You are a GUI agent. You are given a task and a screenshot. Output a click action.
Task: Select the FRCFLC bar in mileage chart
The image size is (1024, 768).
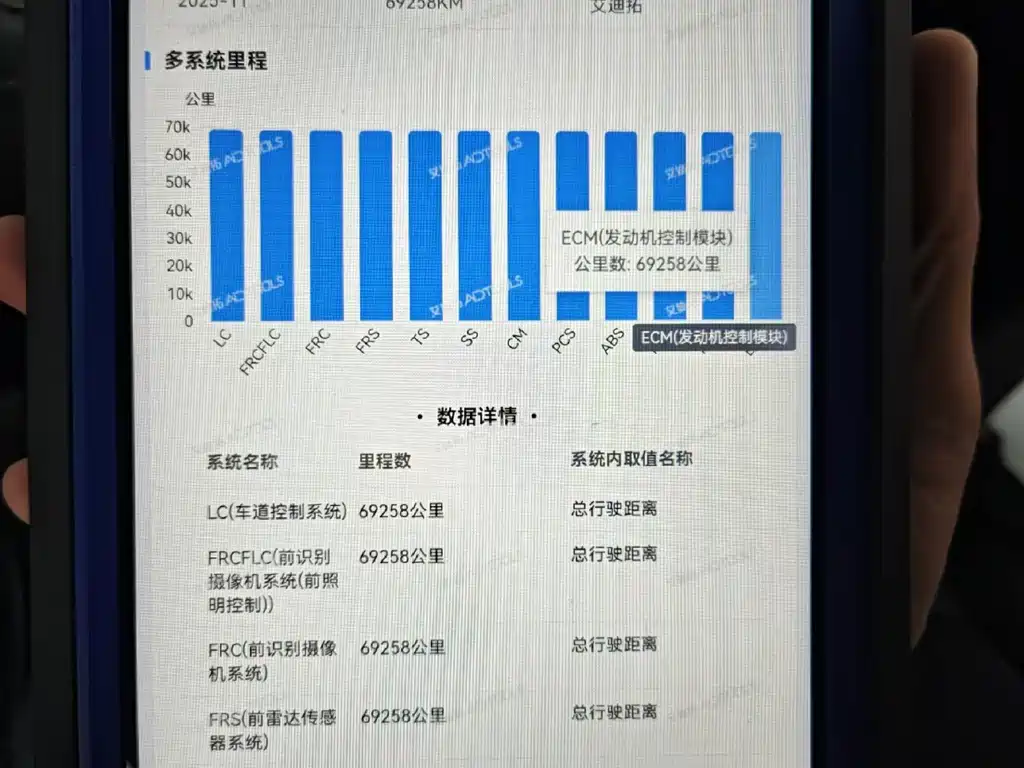(276, 225)
